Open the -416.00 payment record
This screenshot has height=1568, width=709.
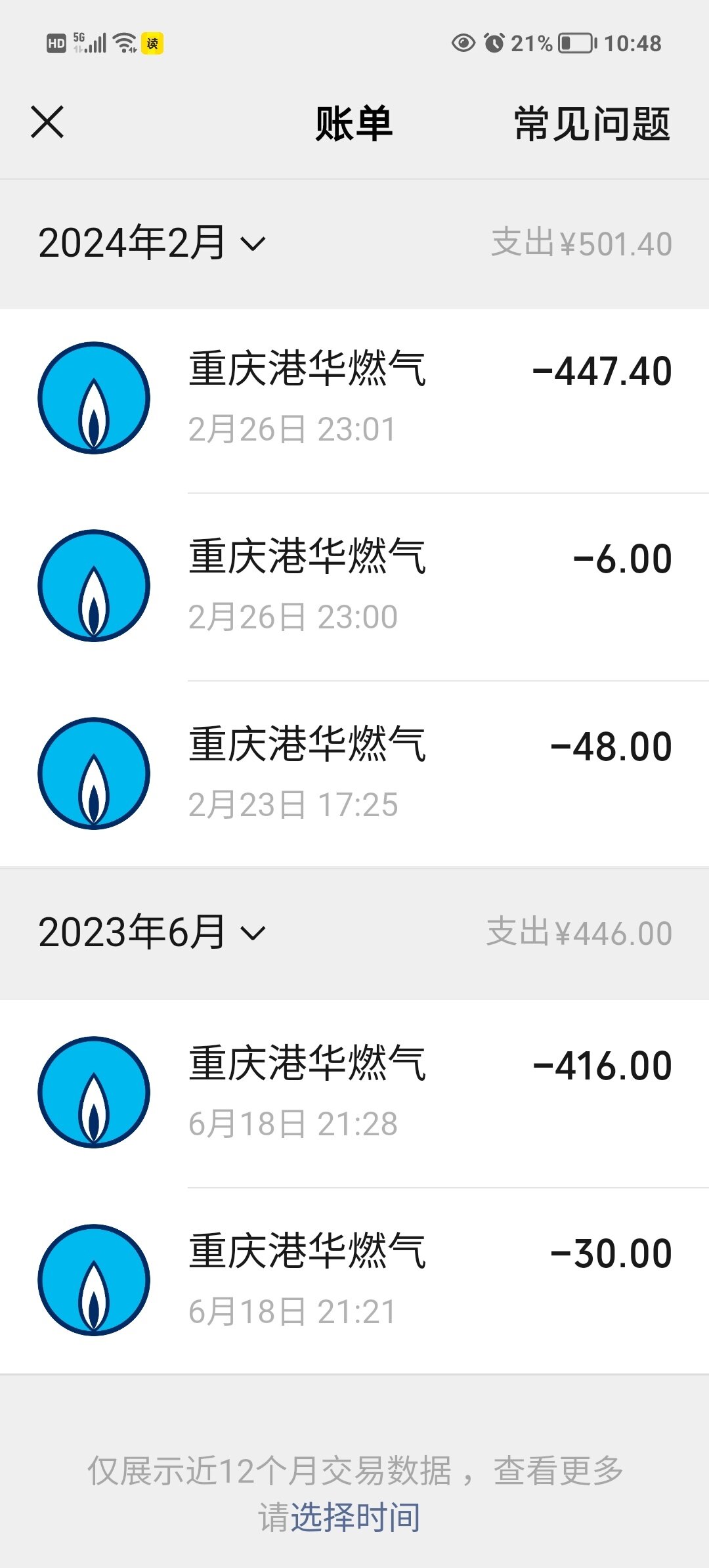[354, 1093]
